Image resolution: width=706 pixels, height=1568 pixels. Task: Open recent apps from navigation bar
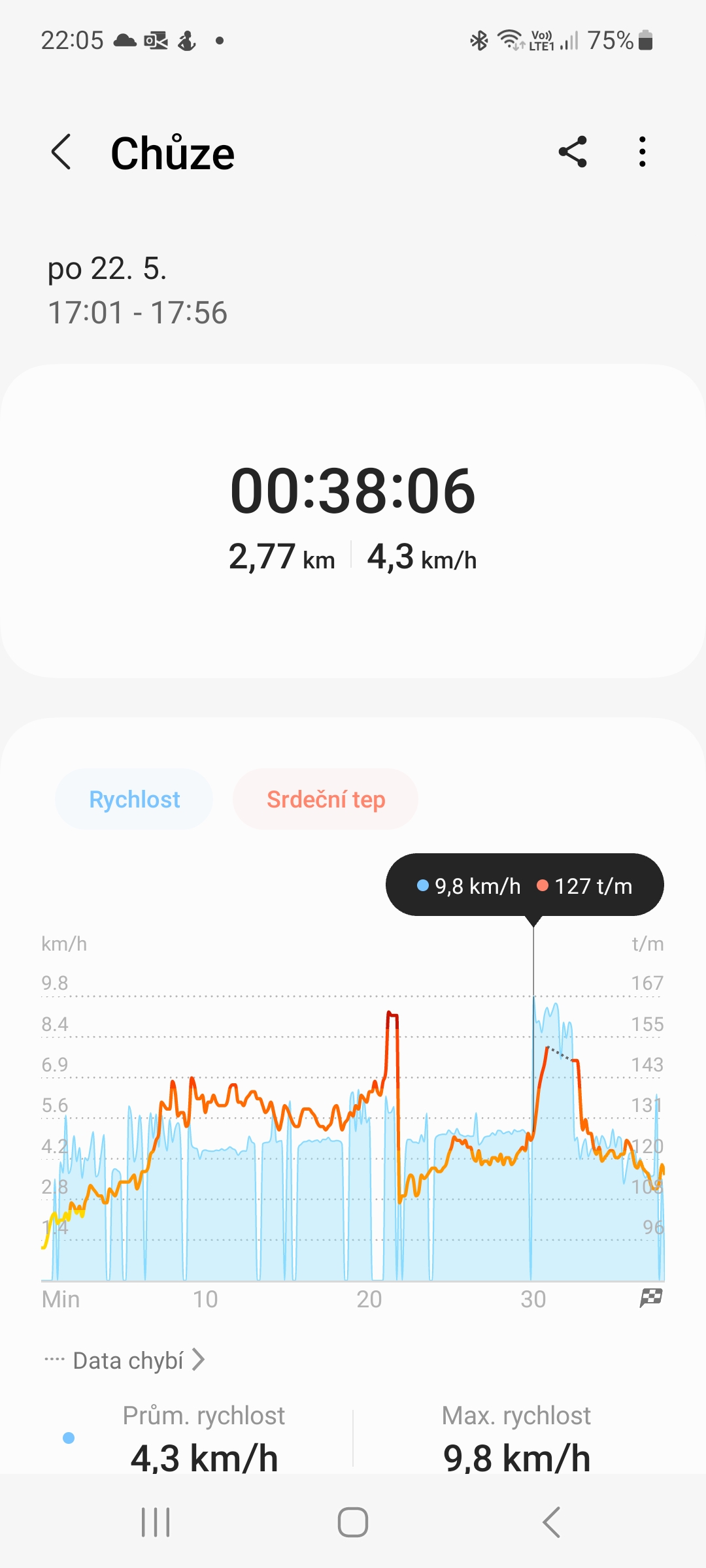click(x=156, y=1522)
